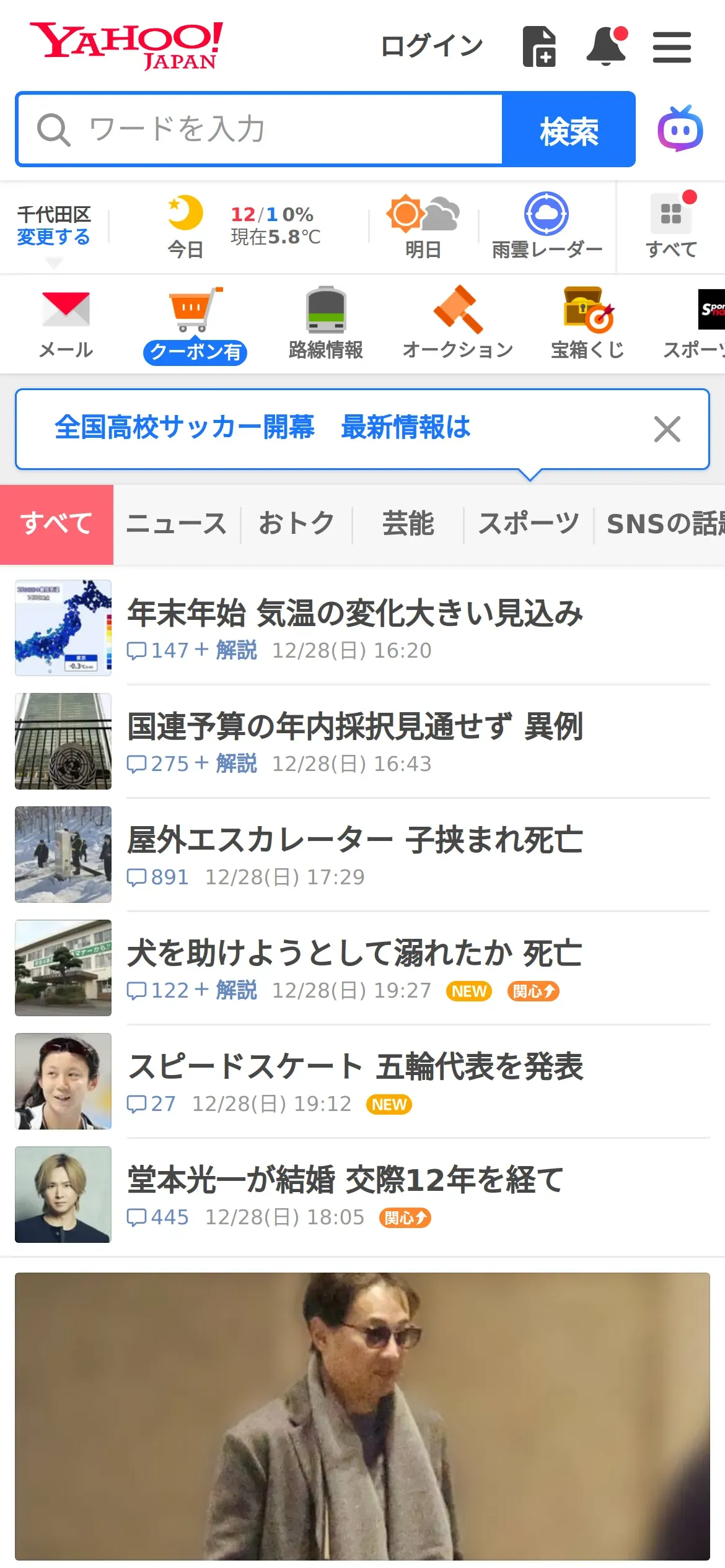The image size is (725, 1568).
Task: Change location via 変更する
Action: [x=53, y=237]
